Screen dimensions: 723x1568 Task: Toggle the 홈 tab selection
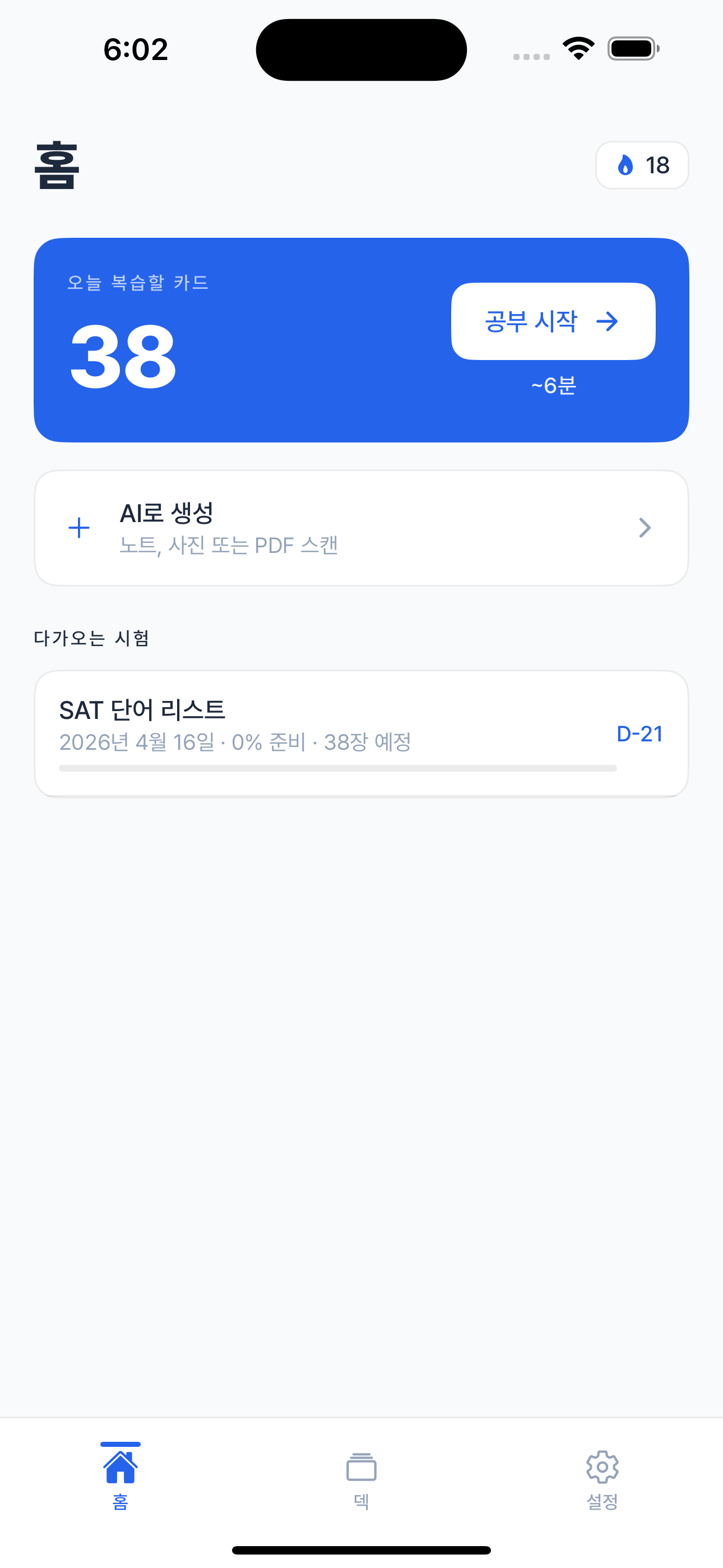coord(121,1479)
